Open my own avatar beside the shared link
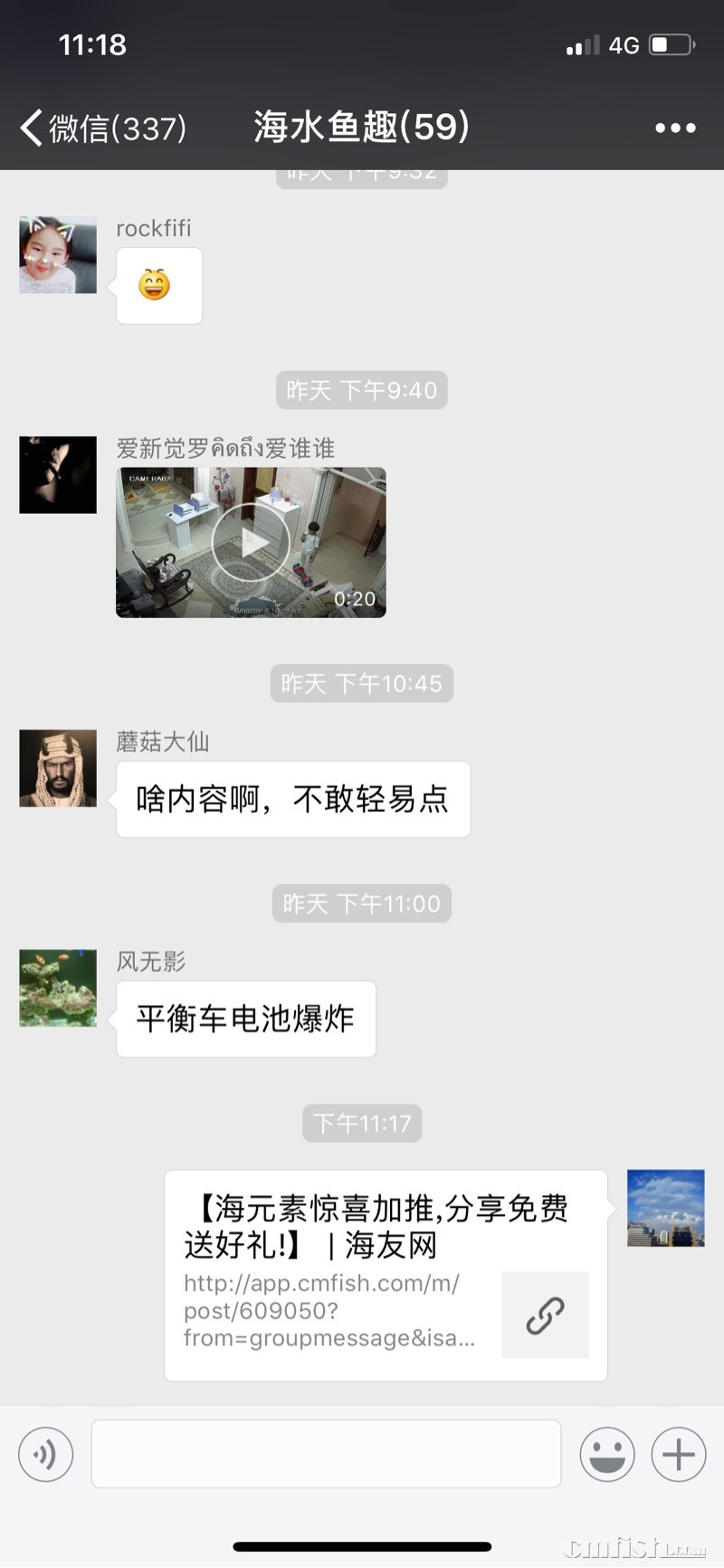Screen dimensions: 724x1568 665,1208
